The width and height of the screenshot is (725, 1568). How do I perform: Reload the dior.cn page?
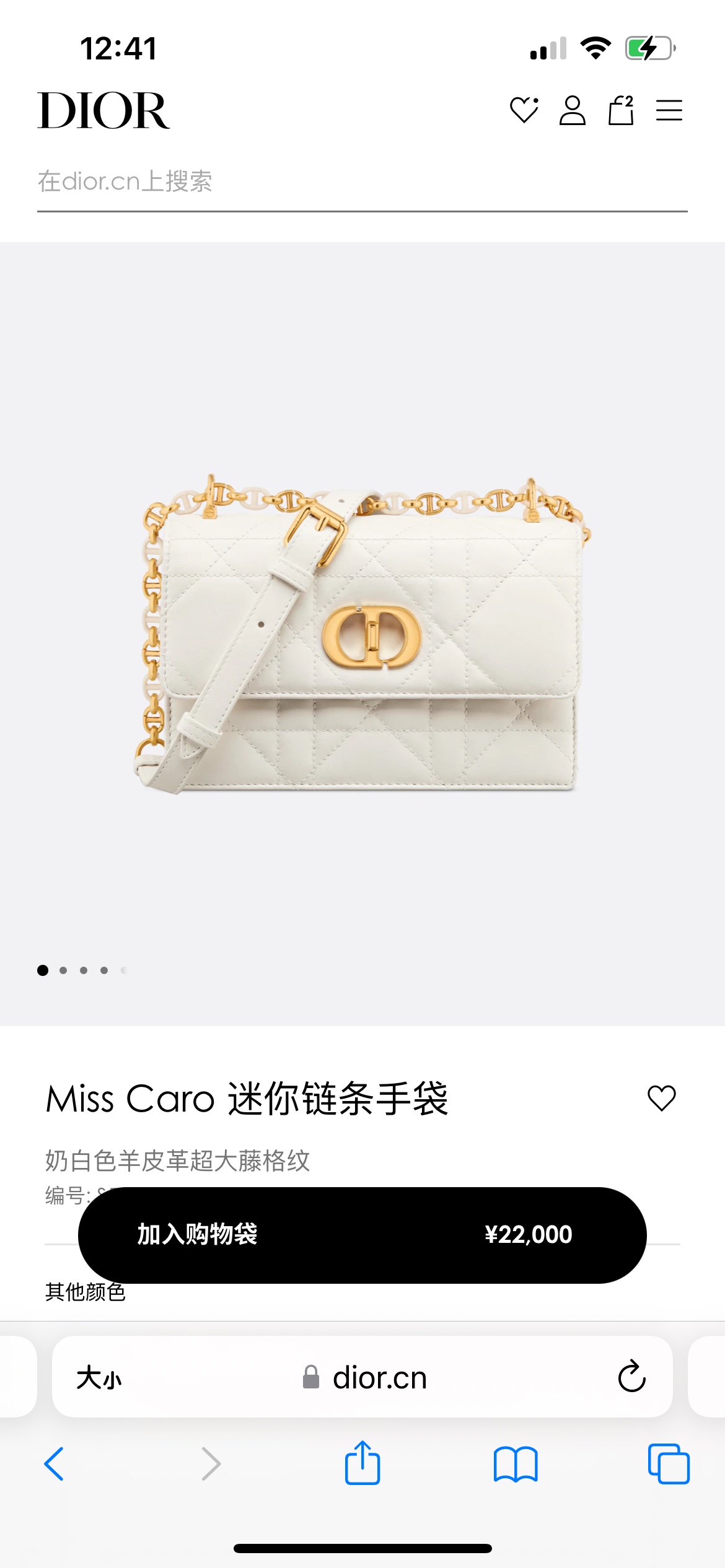[x=631, y=1377]
